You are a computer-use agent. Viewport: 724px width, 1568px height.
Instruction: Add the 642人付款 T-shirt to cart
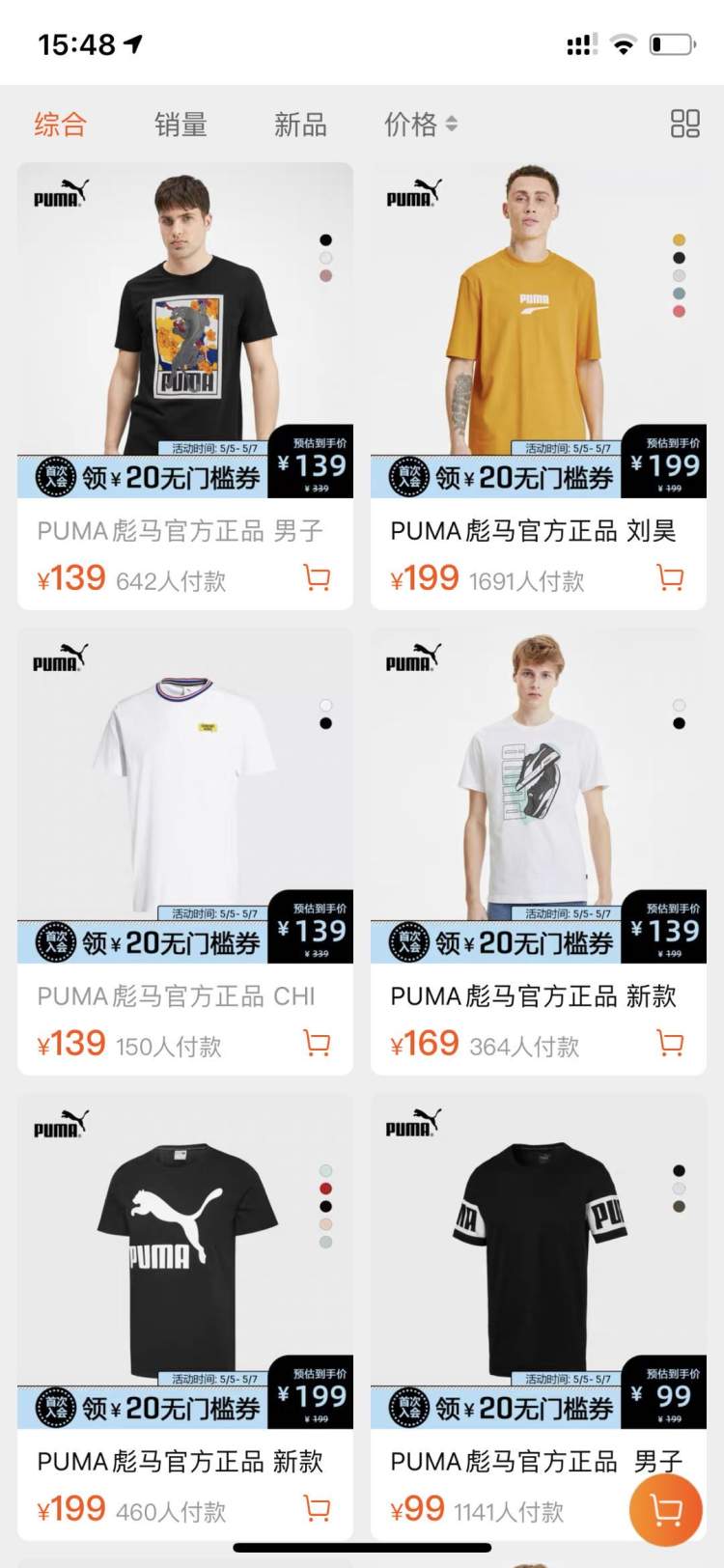[317, 578]
